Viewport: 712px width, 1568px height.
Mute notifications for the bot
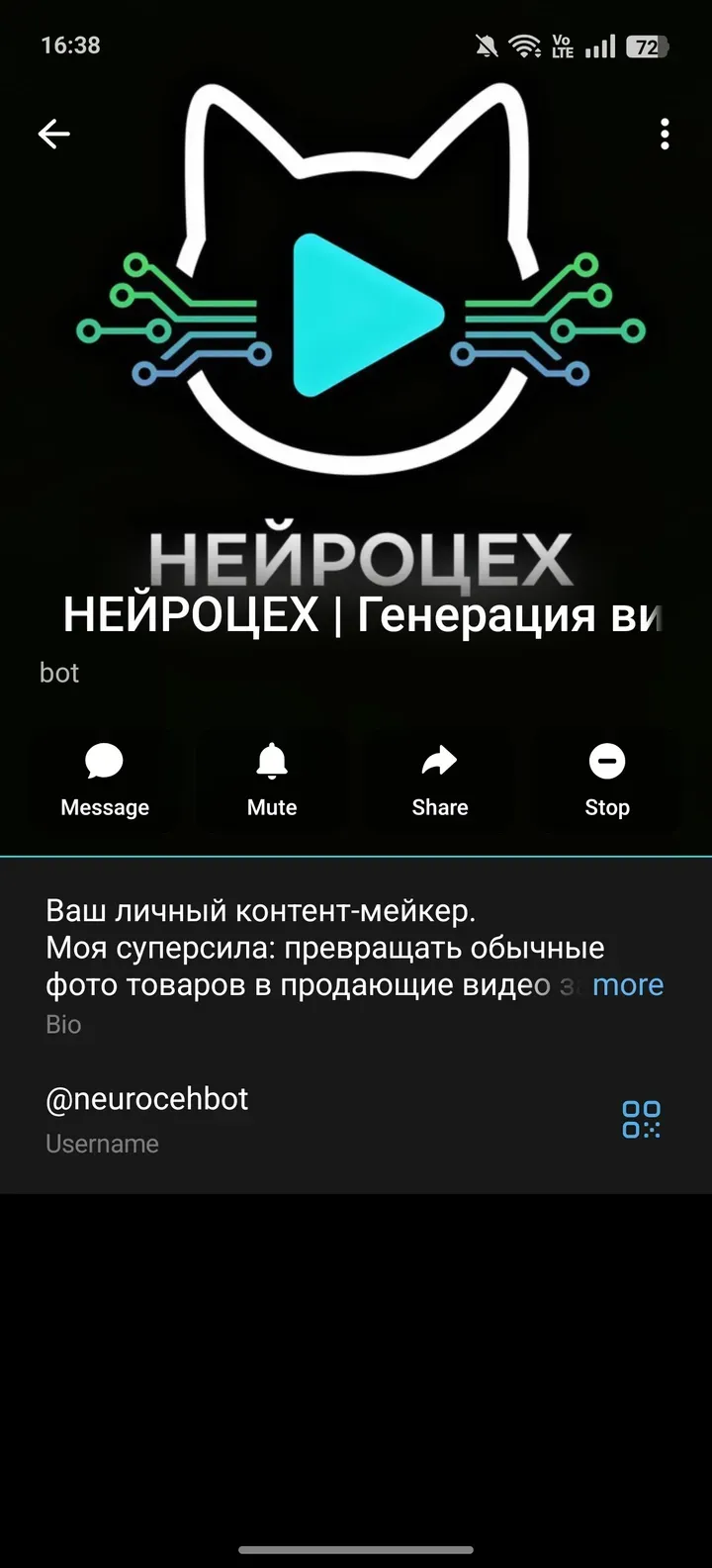pyautogui.click(x=272, y=780)
